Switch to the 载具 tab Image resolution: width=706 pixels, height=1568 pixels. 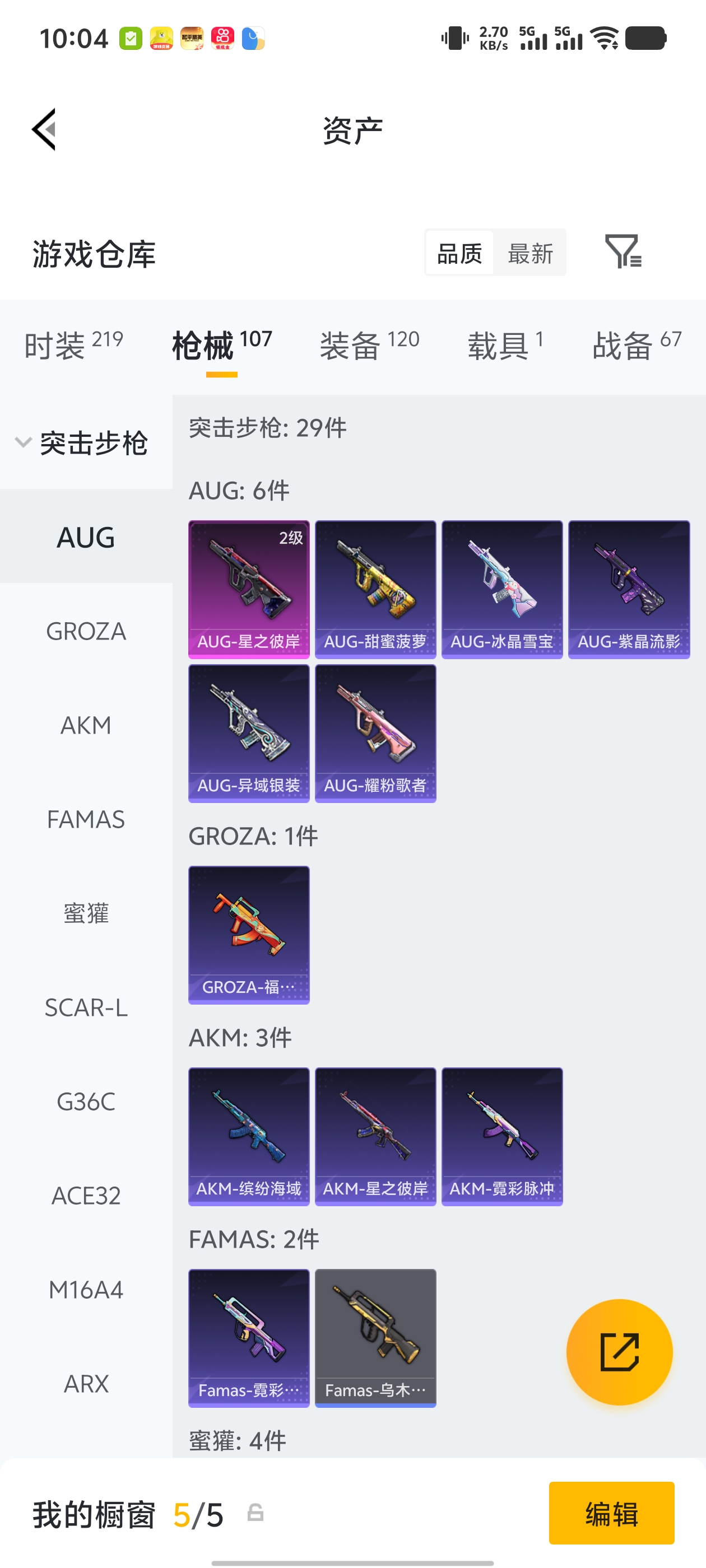pyautogui.click(x=505, y=345)
